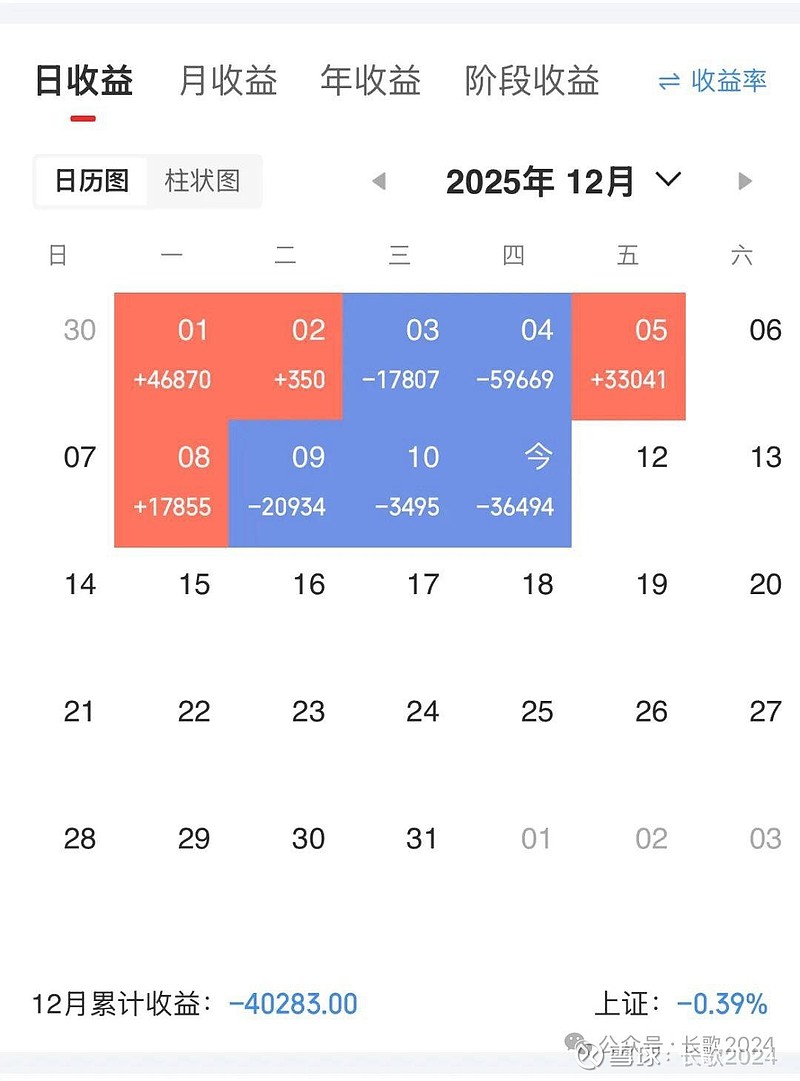
Task: Click the 12月累计收益 amount -40283.00
Action: coord(294,1002)
